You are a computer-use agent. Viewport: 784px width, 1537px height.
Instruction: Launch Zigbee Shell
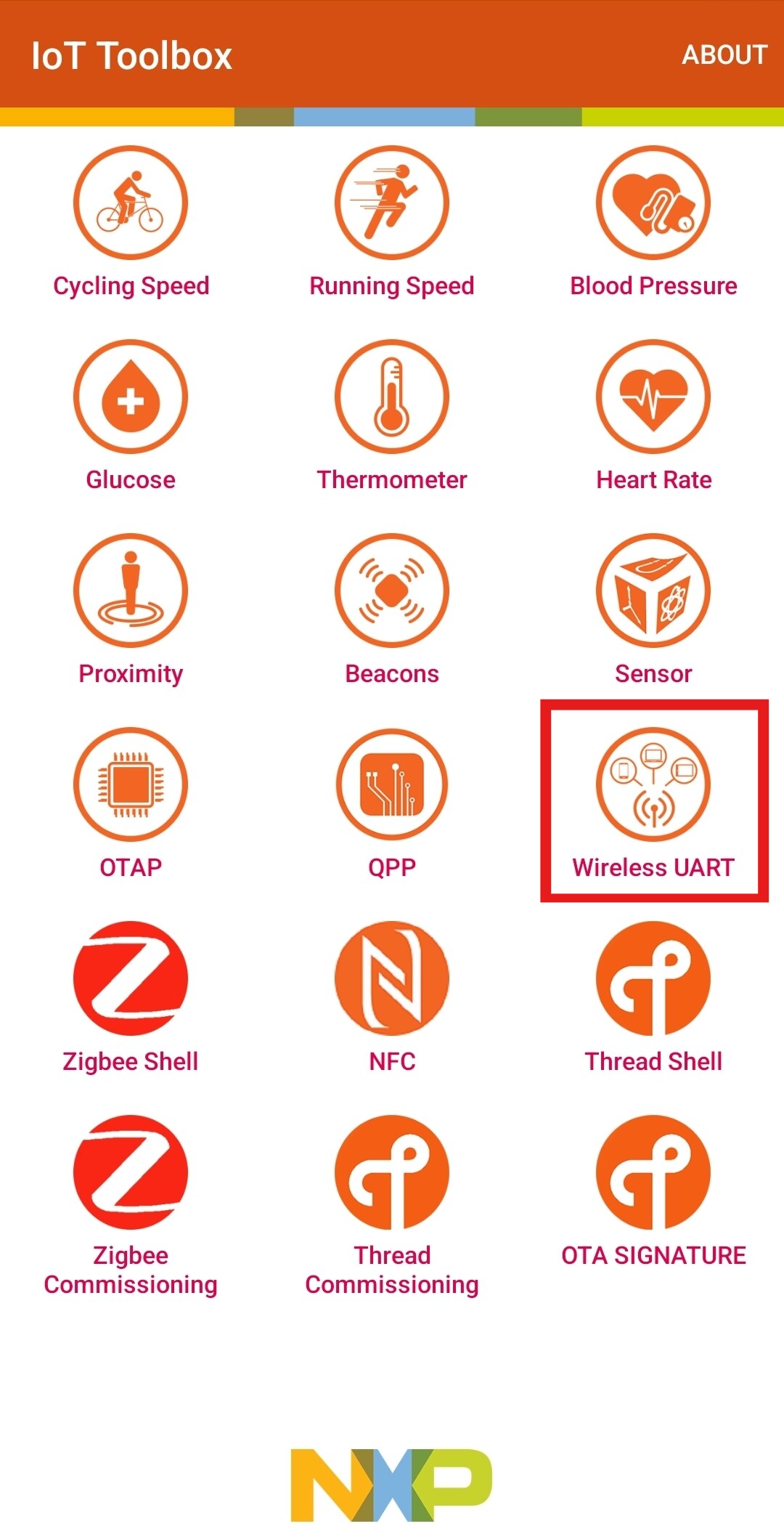131,978
